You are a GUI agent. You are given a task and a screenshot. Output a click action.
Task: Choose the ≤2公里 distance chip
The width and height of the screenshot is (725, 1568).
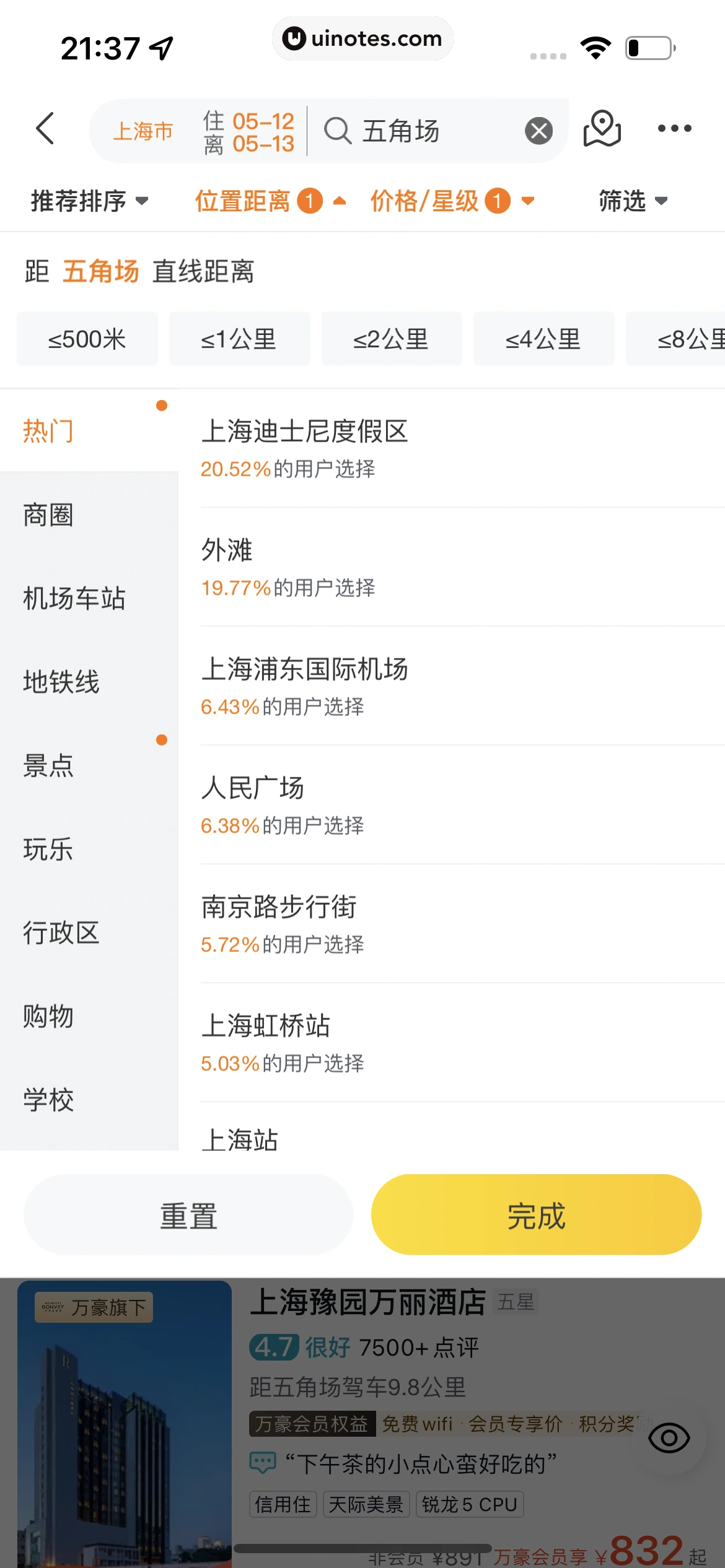(x=391, y=339)
